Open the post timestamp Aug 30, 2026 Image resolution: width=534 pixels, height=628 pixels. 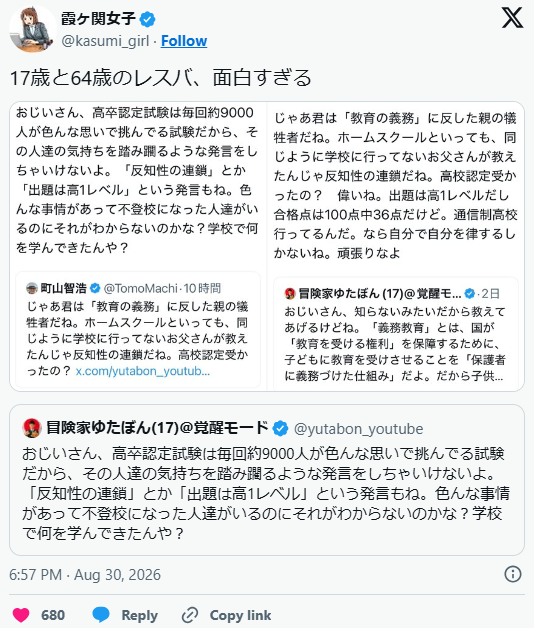pyautogui.click(x=85, y=575)
